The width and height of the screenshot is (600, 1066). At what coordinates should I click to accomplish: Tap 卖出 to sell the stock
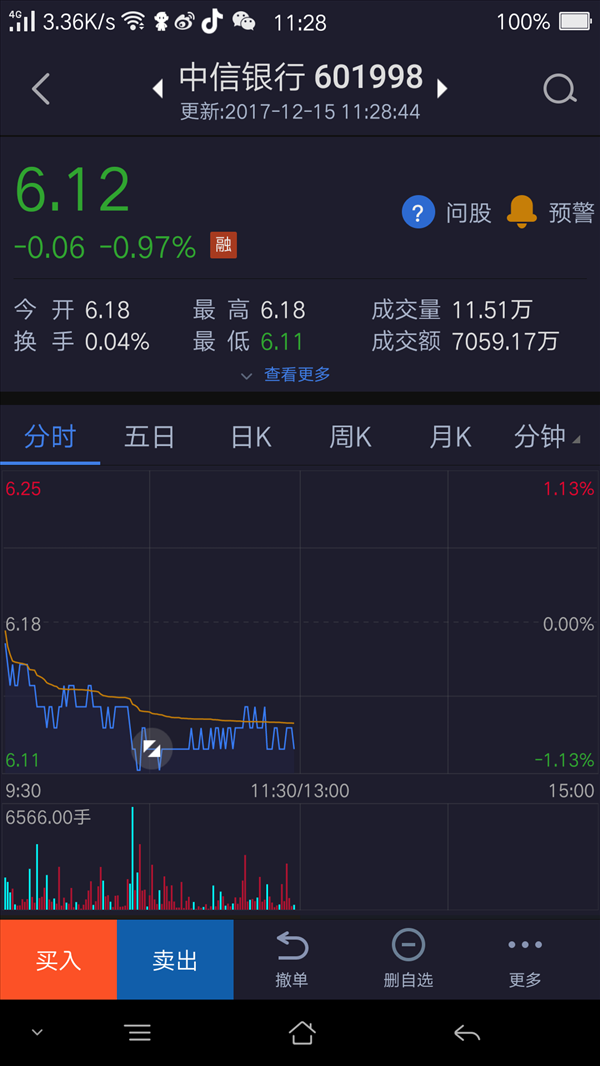(x=175, y=959)
